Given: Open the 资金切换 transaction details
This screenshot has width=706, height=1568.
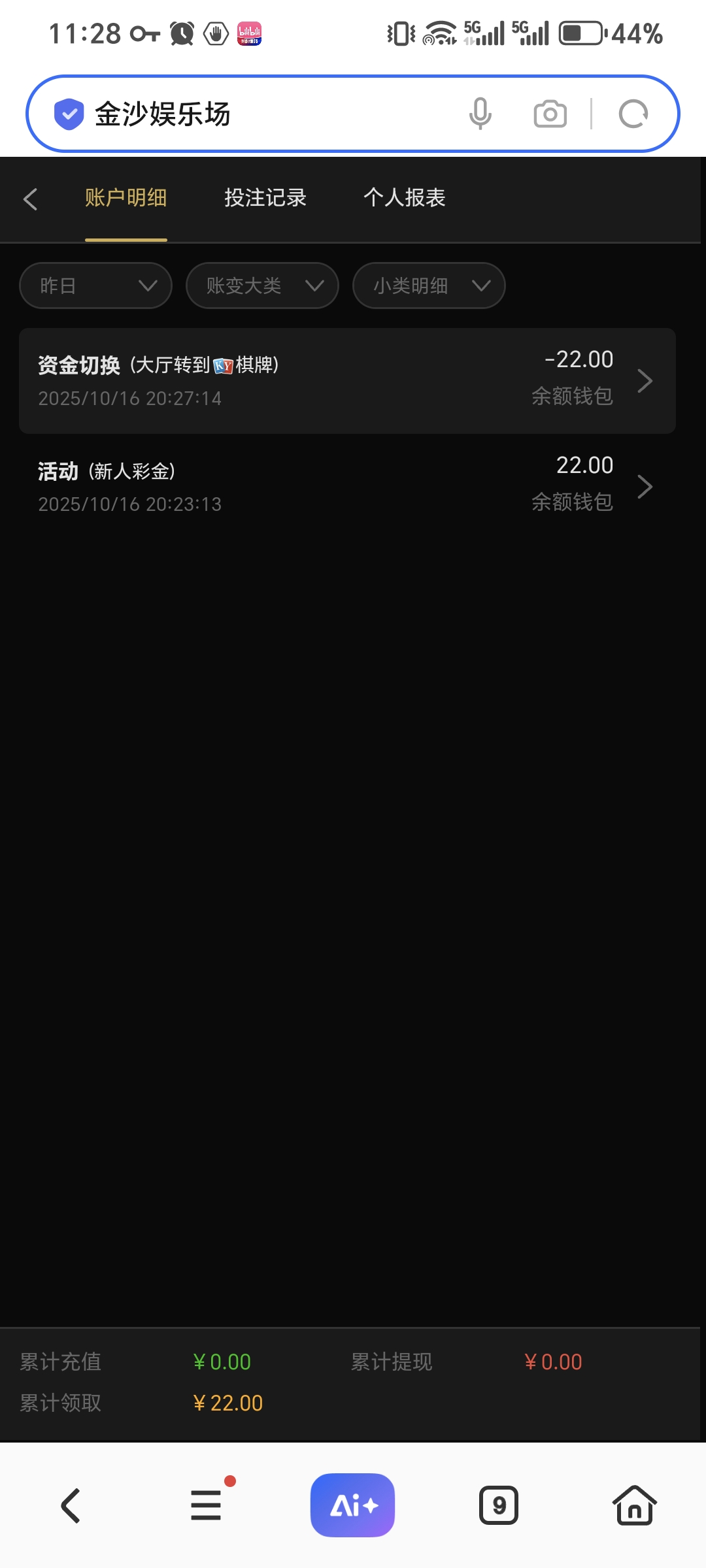Looking at the screenshot, I should (x=347, y=381).
